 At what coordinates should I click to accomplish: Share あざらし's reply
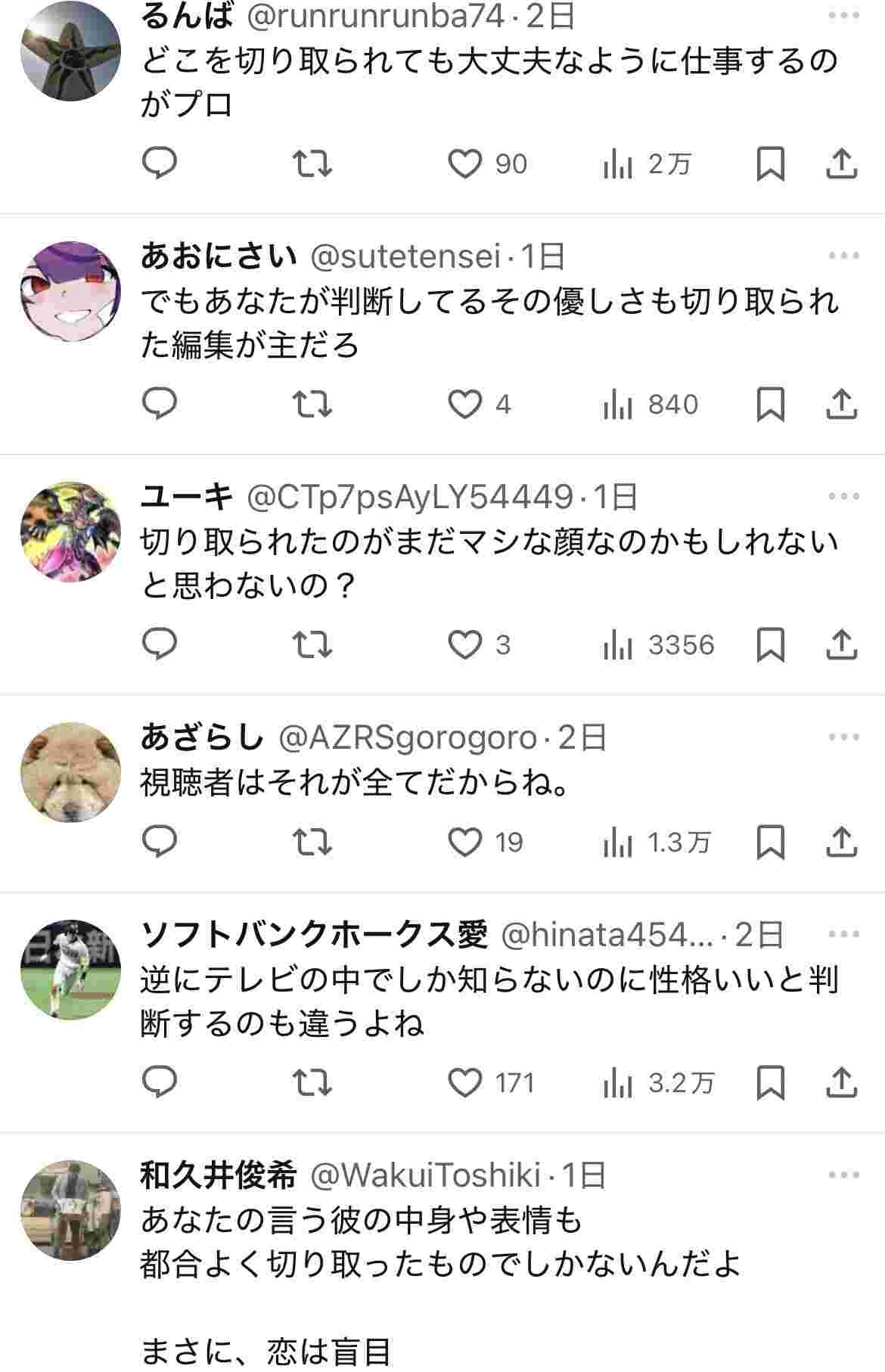(x=841, y=842)
